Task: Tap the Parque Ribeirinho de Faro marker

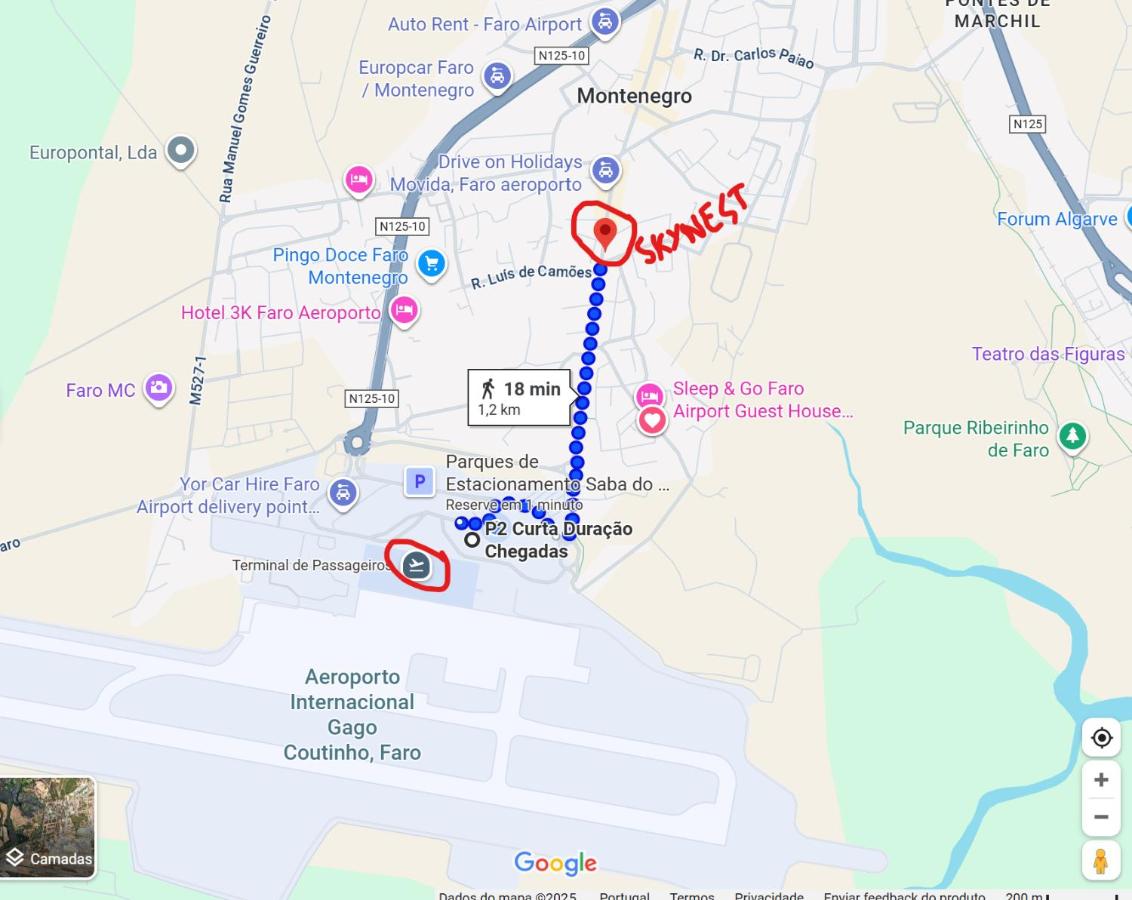Action: tap(1073, 437)
